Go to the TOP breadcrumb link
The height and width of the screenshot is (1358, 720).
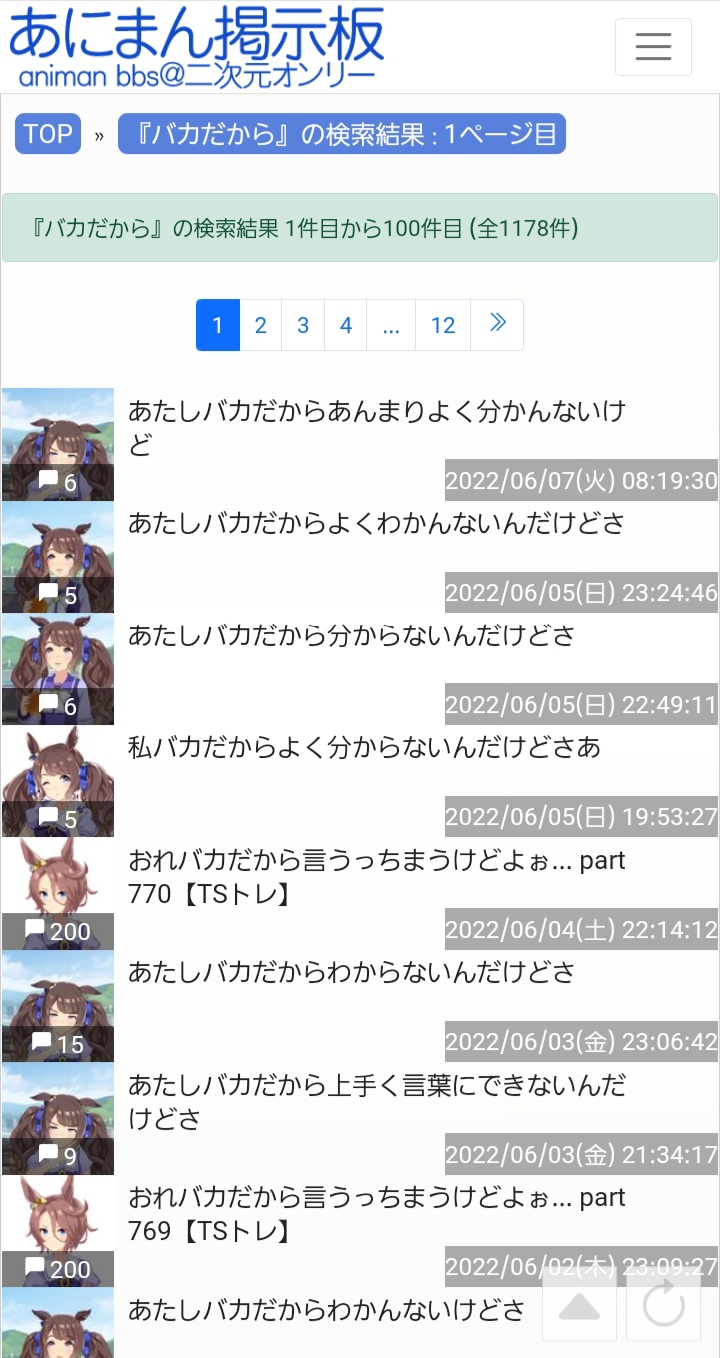(x=48, y=134)
